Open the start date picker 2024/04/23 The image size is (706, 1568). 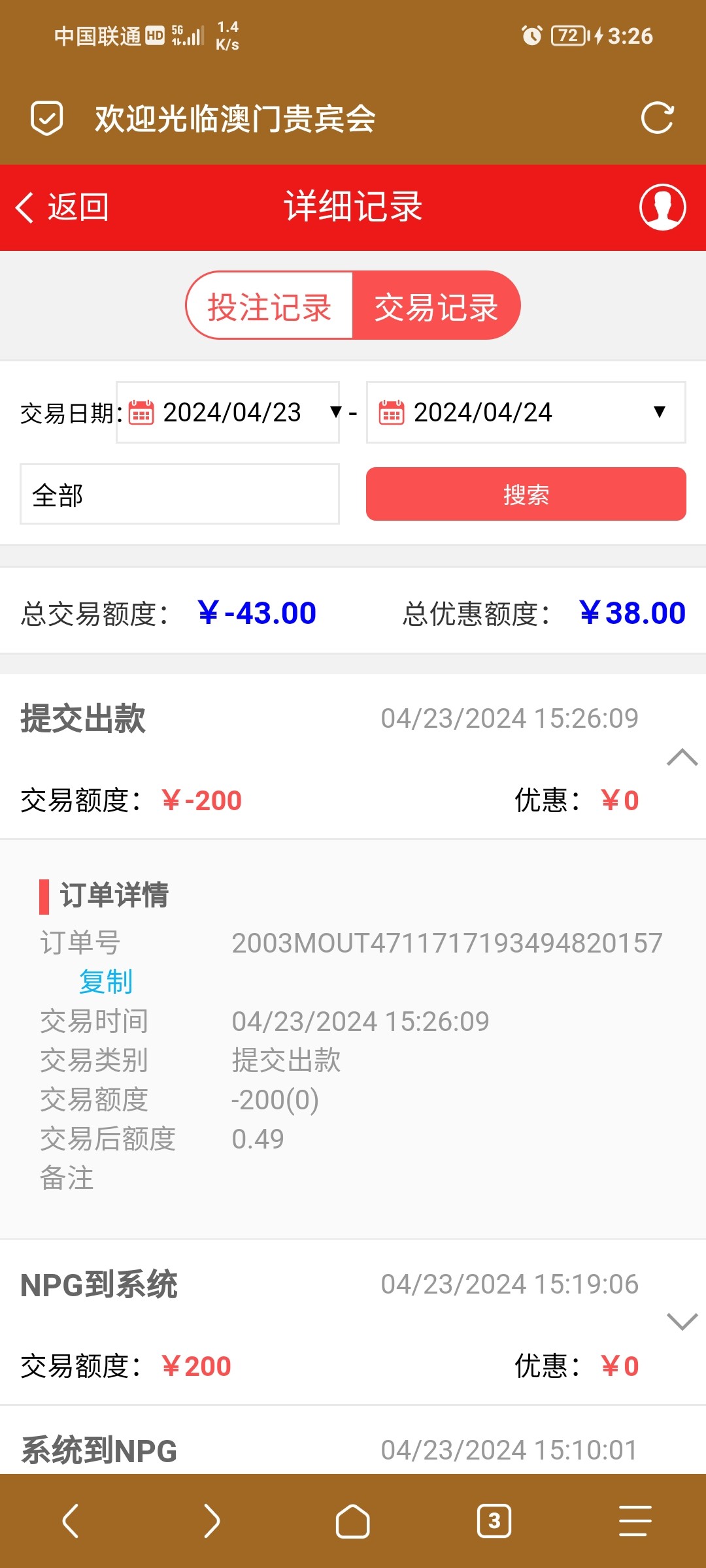pyautogui.click(x=228, y=412)
